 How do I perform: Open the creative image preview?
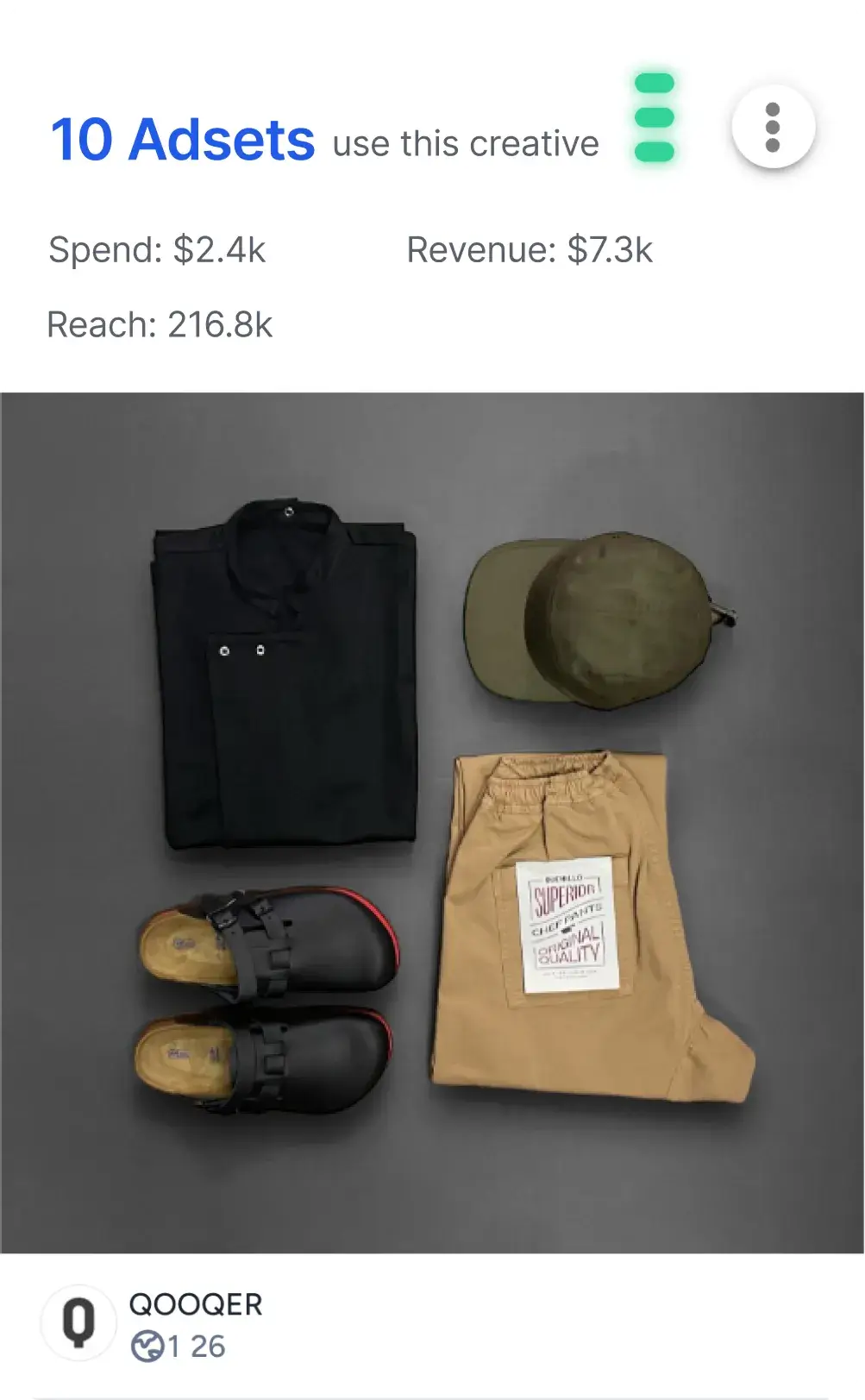point(432,821)
